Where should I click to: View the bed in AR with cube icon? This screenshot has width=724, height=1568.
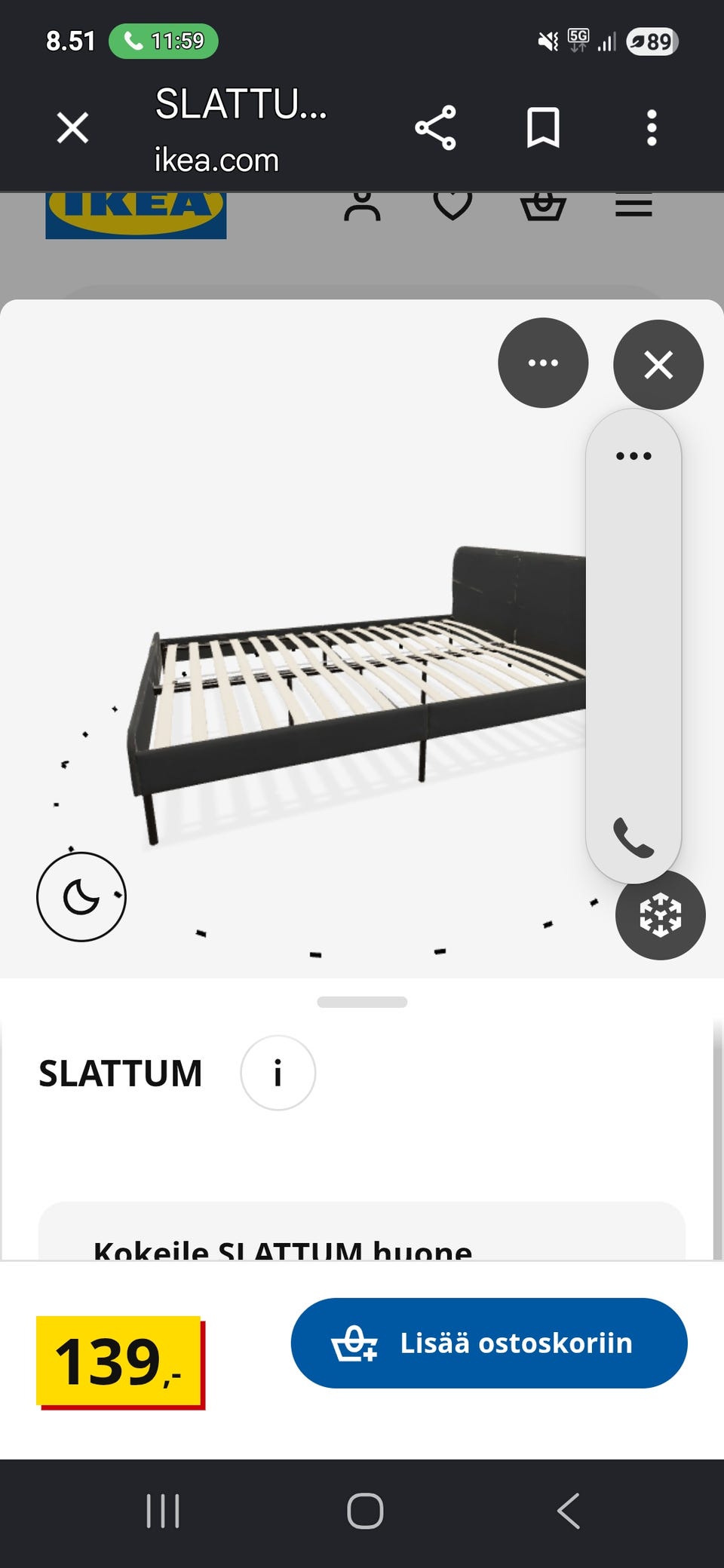[661, 914]
